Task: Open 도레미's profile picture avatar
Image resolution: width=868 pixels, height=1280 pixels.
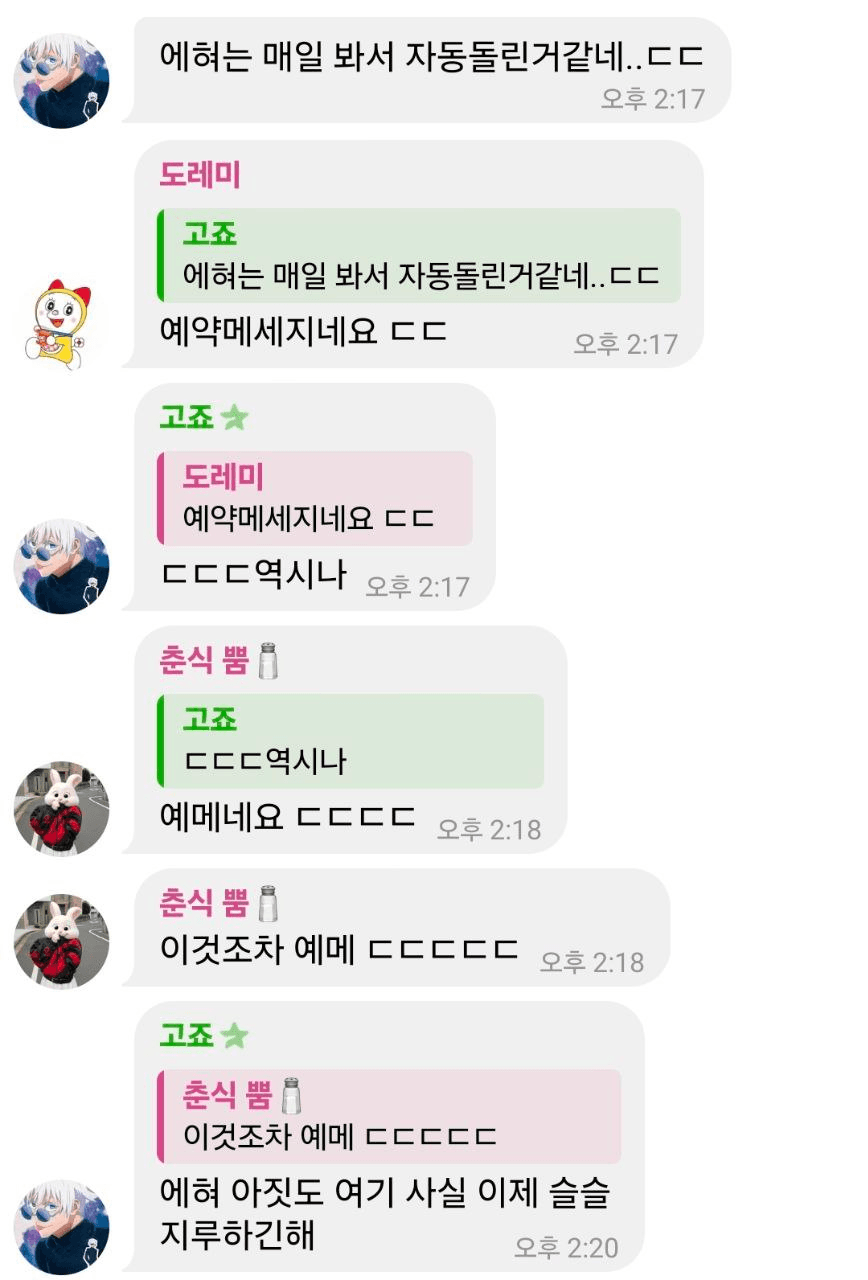Action: (58, 323)
